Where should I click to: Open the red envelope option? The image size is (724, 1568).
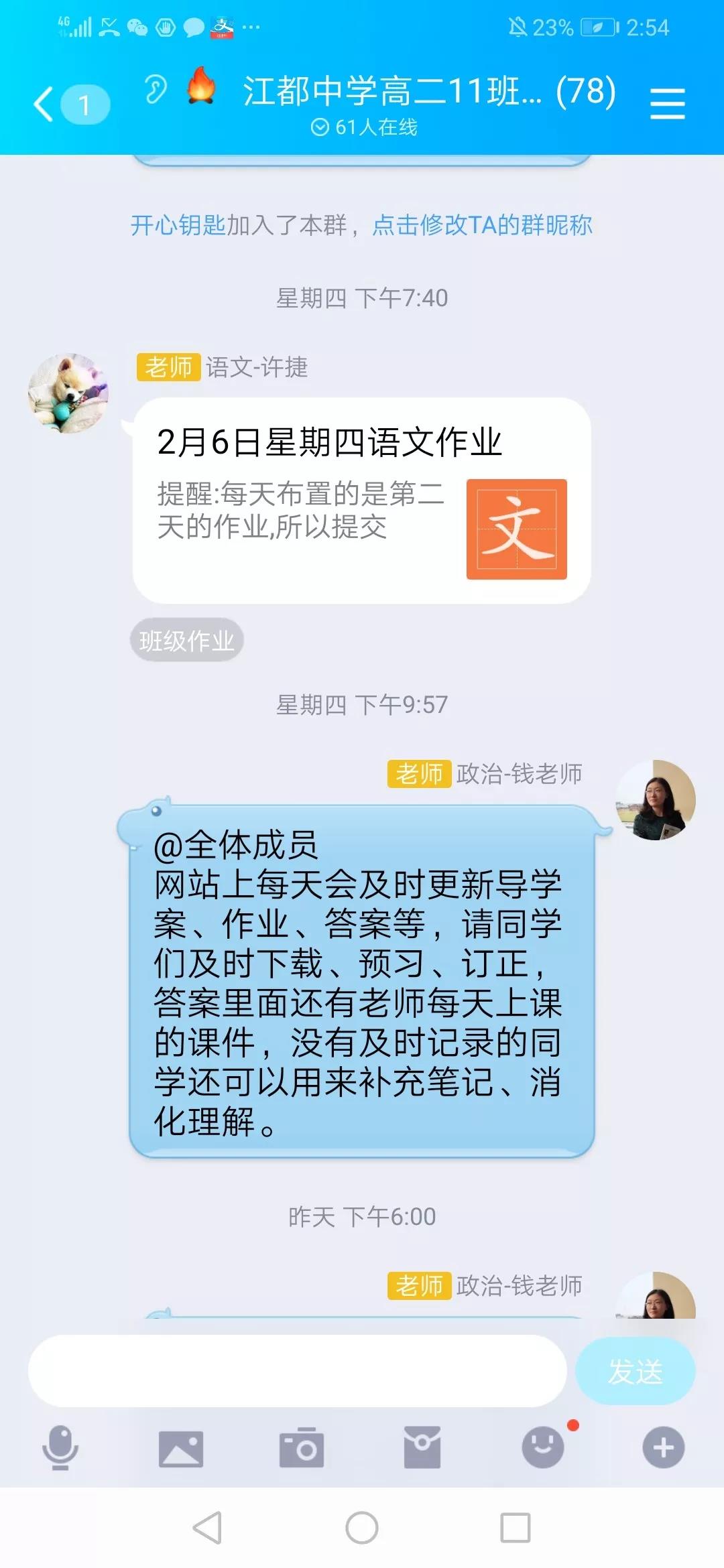coord(422,1447)
